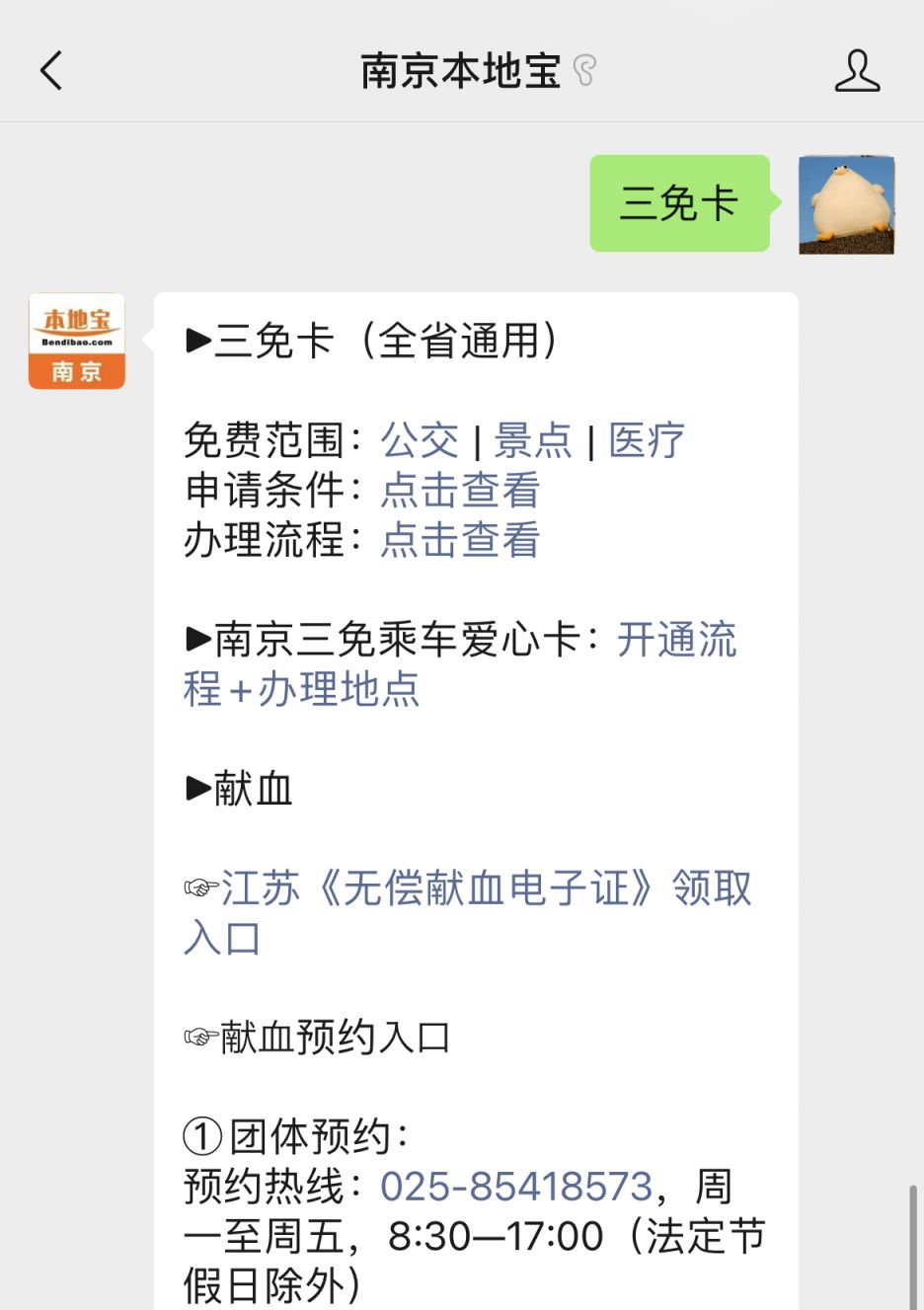
Task: Open the account profile icon
Action: [x=856, y=71]
